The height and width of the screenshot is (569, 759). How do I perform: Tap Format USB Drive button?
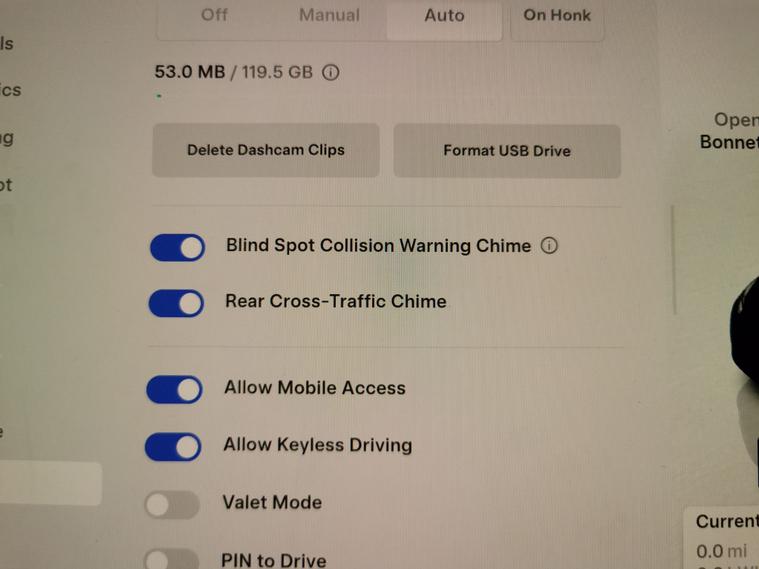coord(507,152)
